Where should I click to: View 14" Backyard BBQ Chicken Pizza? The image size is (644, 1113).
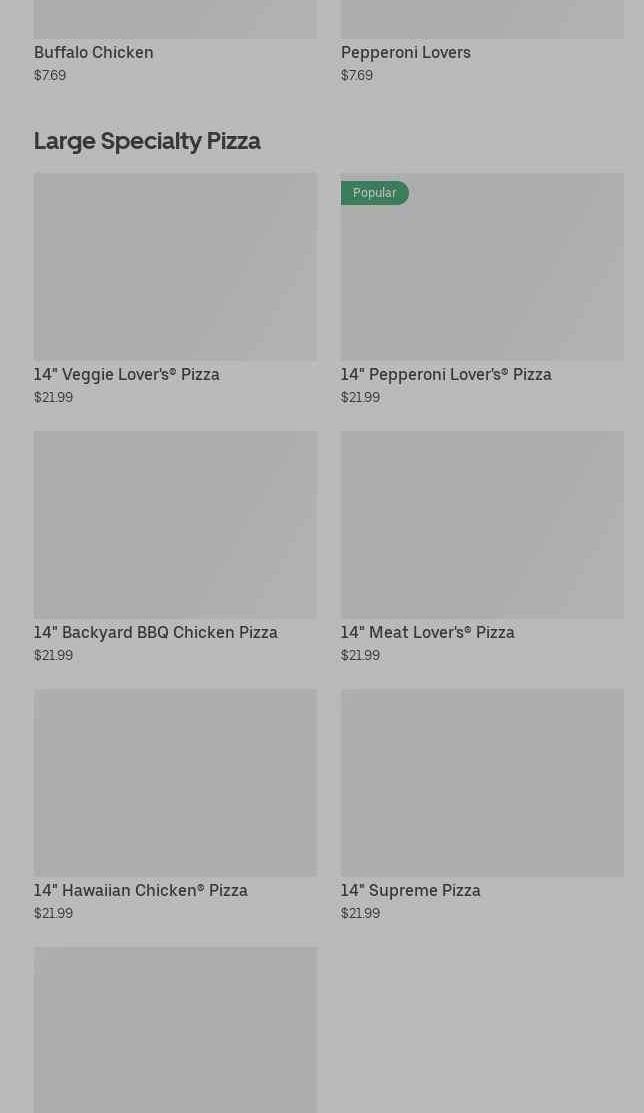coord(175,548)
